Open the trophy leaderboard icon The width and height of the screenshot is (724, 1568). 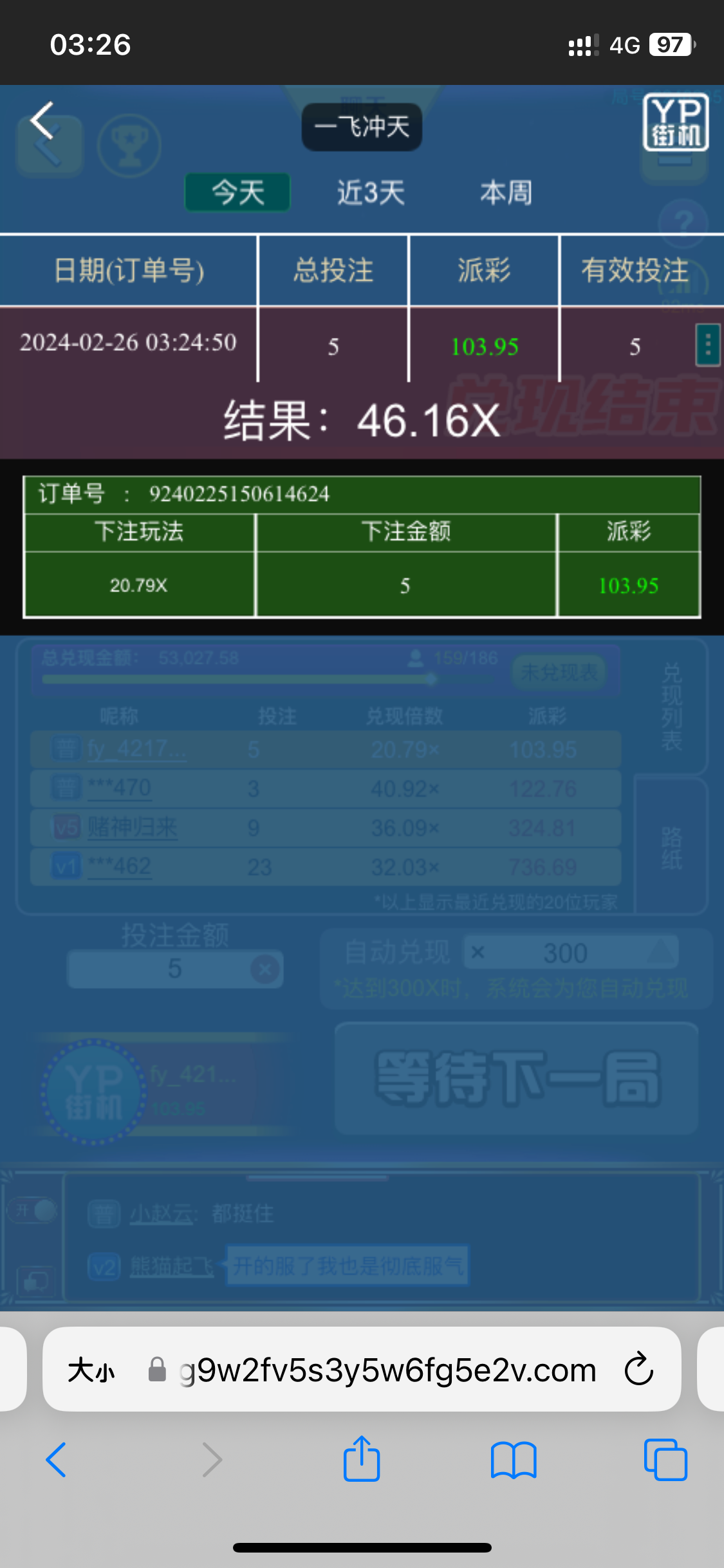point(131,145)
